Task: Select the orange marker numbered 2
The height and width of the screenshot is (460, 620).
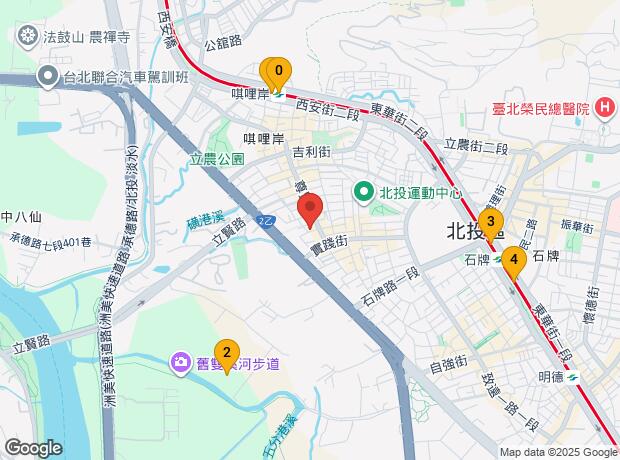Action: [227, 353]
